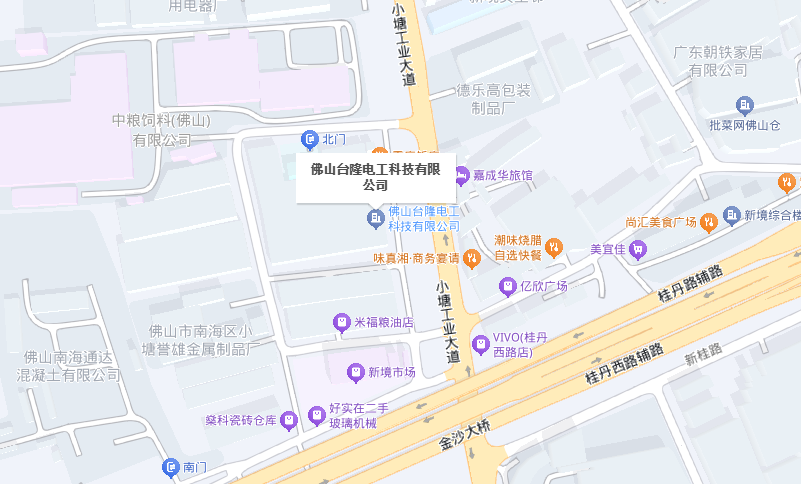Open the 尚汇美食广场 food court marker

click(708, 222)
